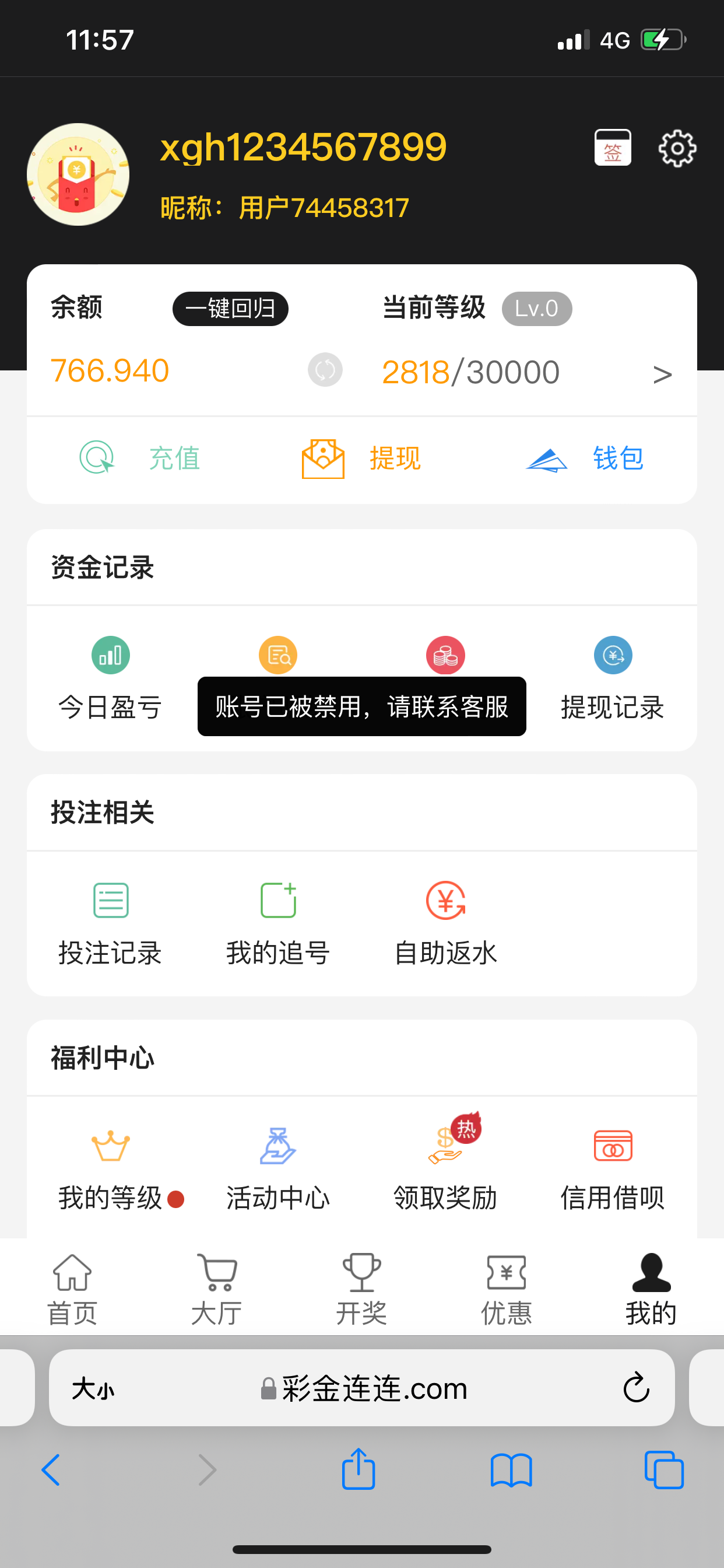The width and height of the screenshot is (724, 1568).
Task: Expand current level details arrow
Action: (x=662, y=374)
